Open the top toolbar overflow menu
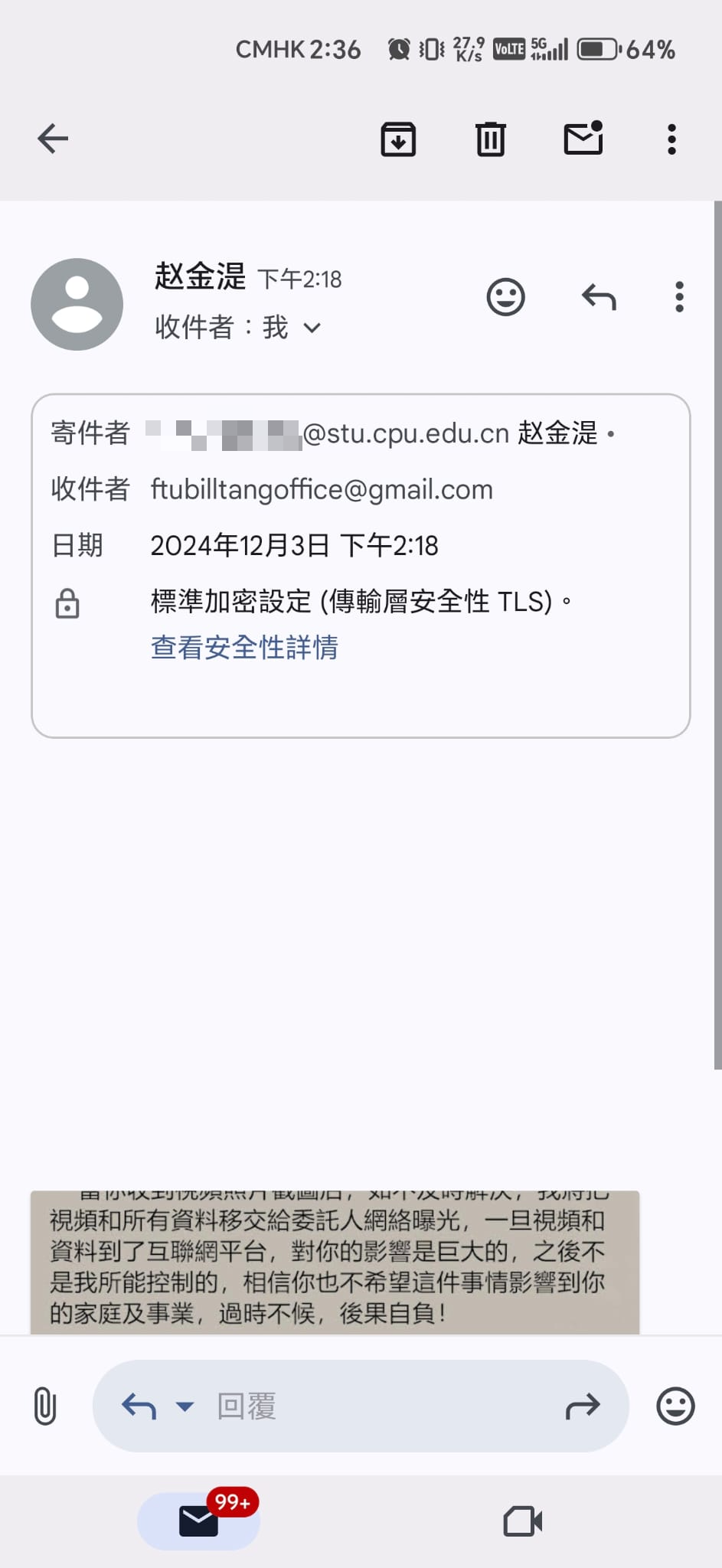 tap(671, 139)
